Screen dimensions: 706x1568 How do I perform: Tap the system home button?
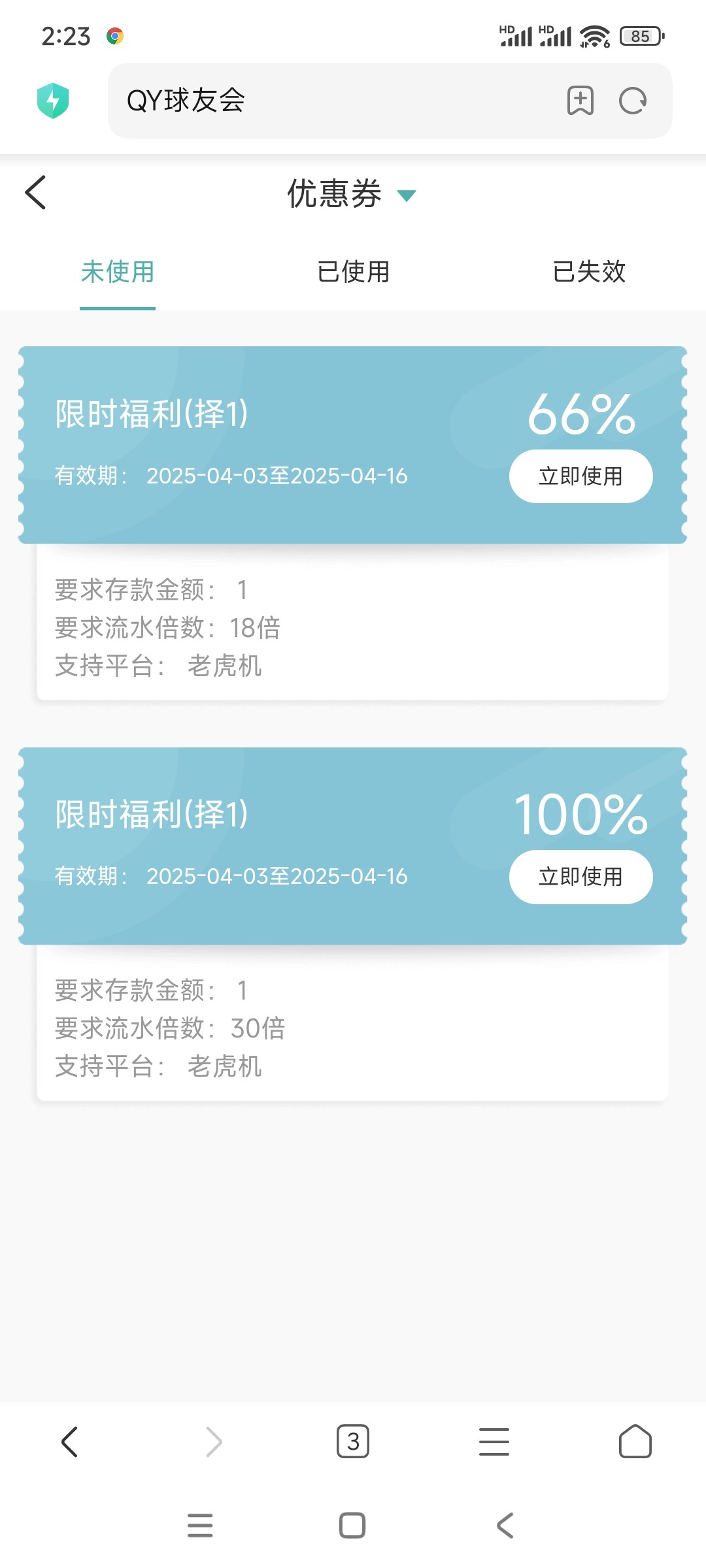point(352,1526)
